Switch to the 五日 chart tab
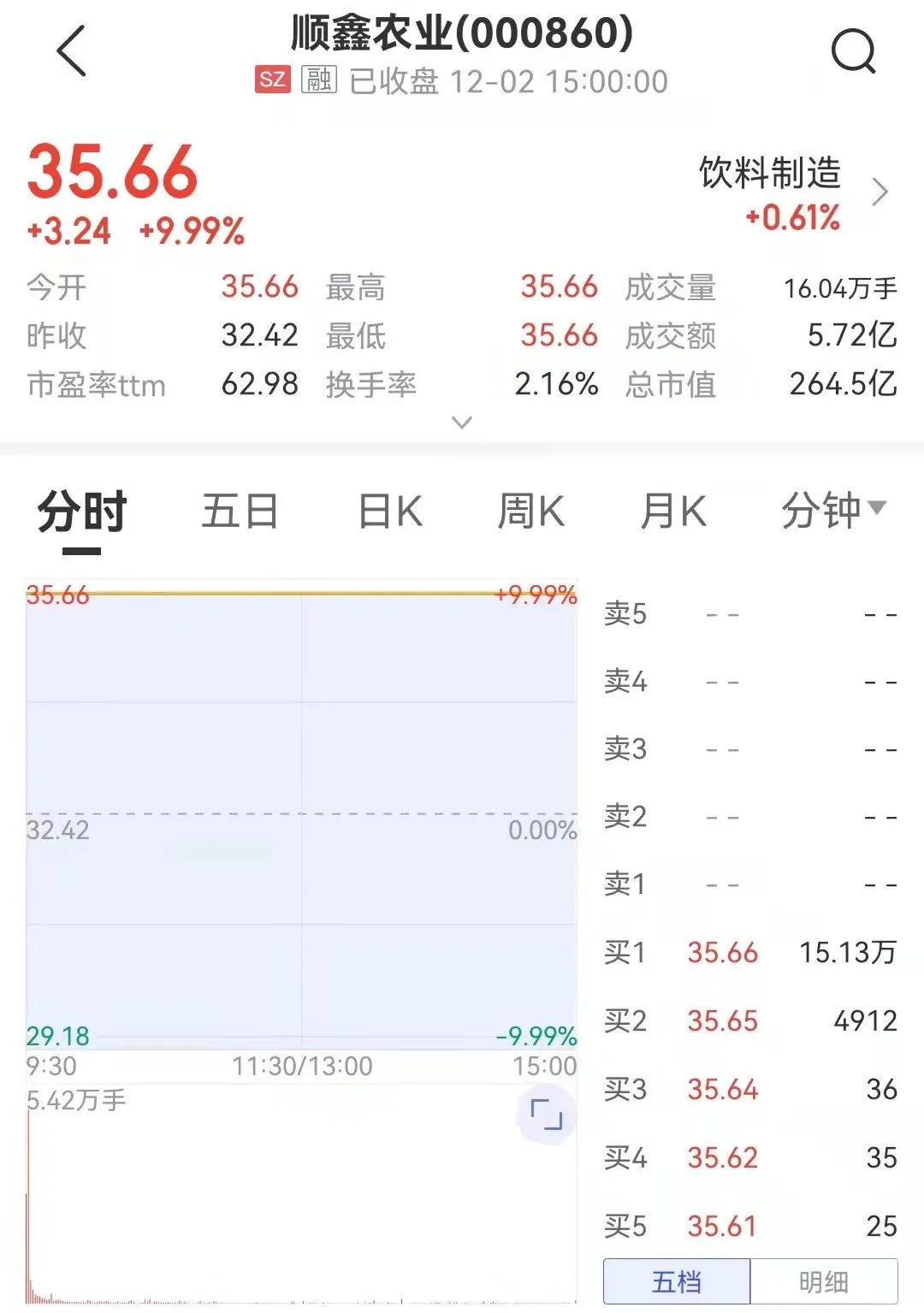 click(240, 513)
